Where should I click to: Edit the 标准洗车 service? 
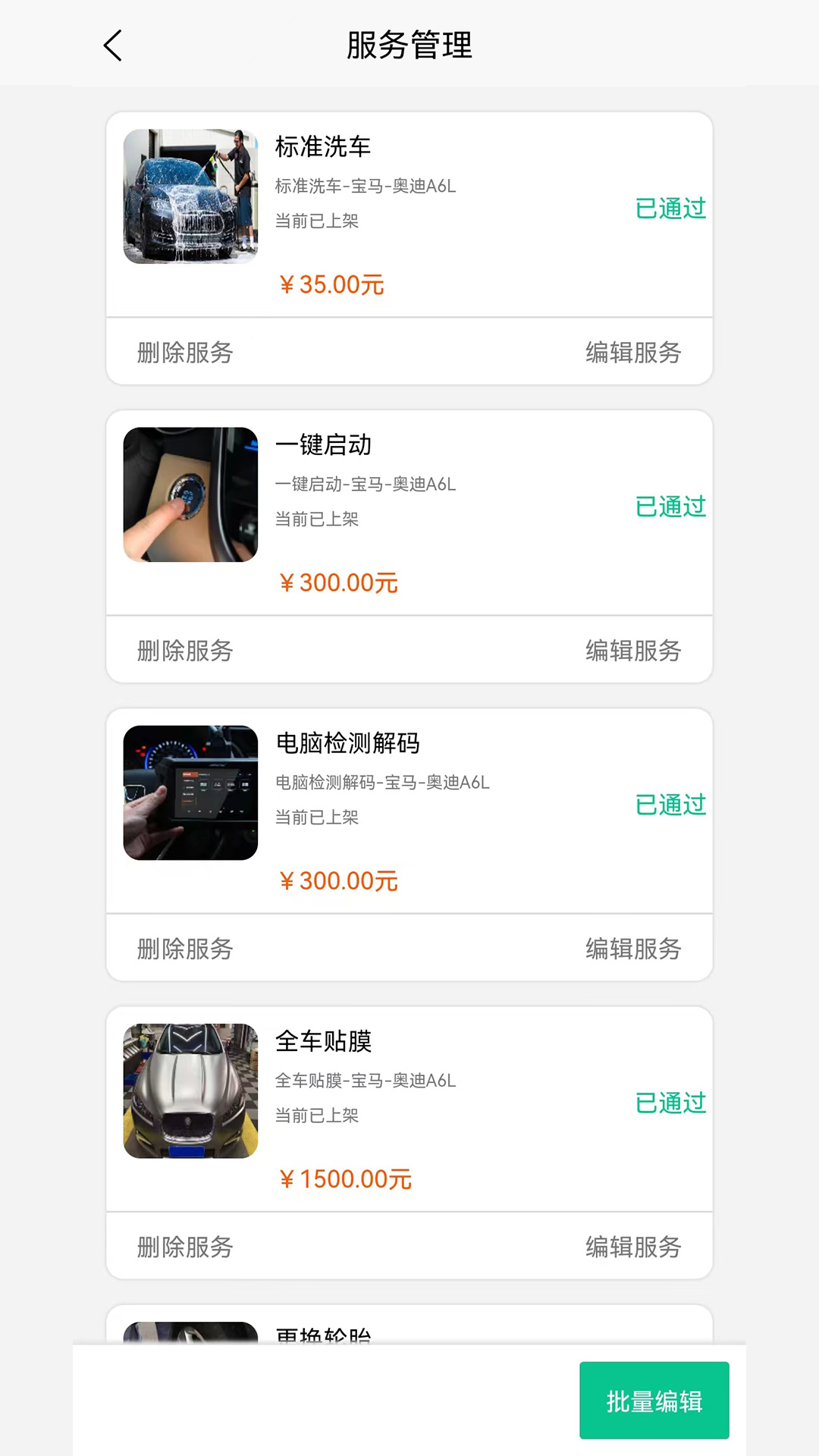(x=633, y=353)
